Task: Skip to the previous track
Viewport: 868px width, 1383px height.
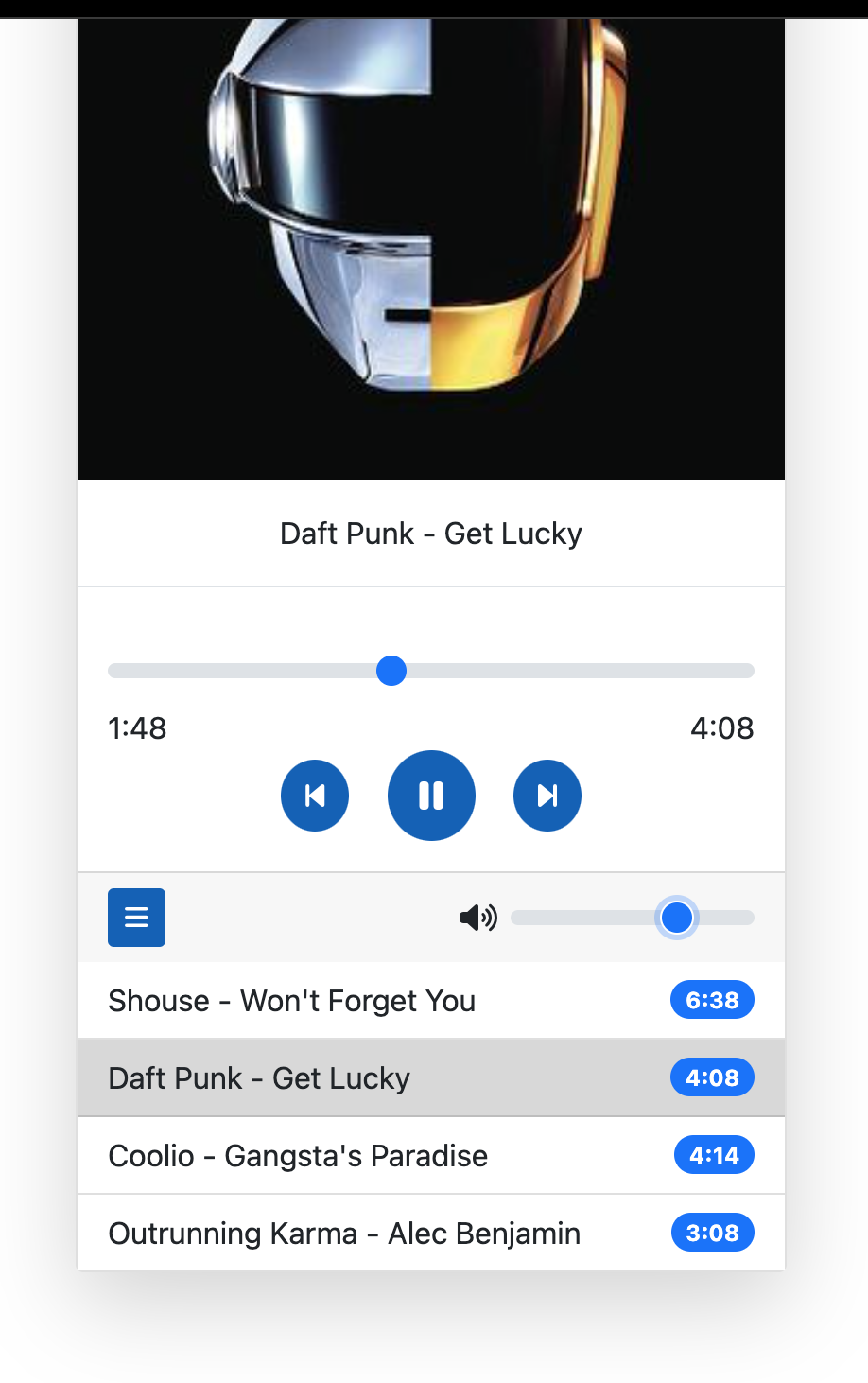Action: click(x=315, y=796)
